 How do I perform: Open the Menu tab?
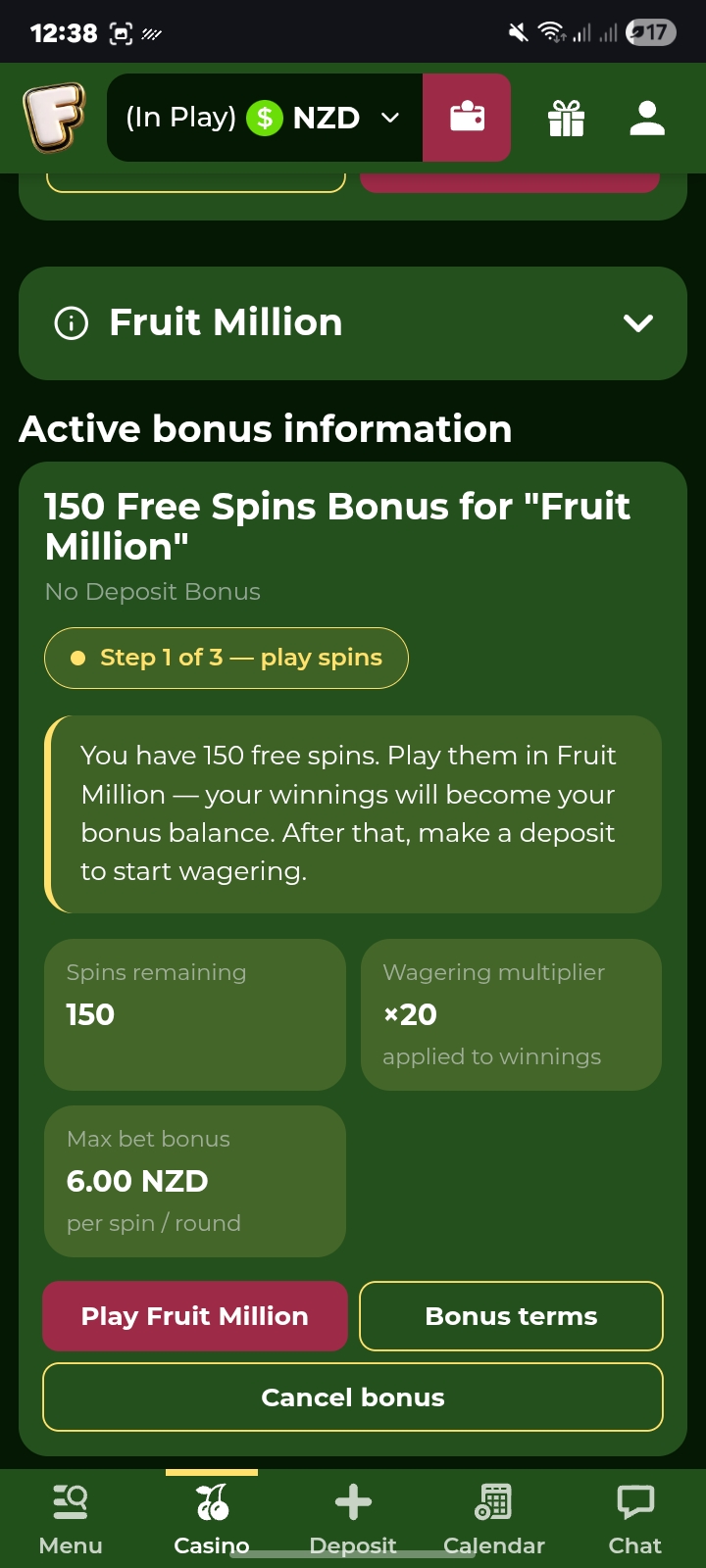[x=71, y=1519]
